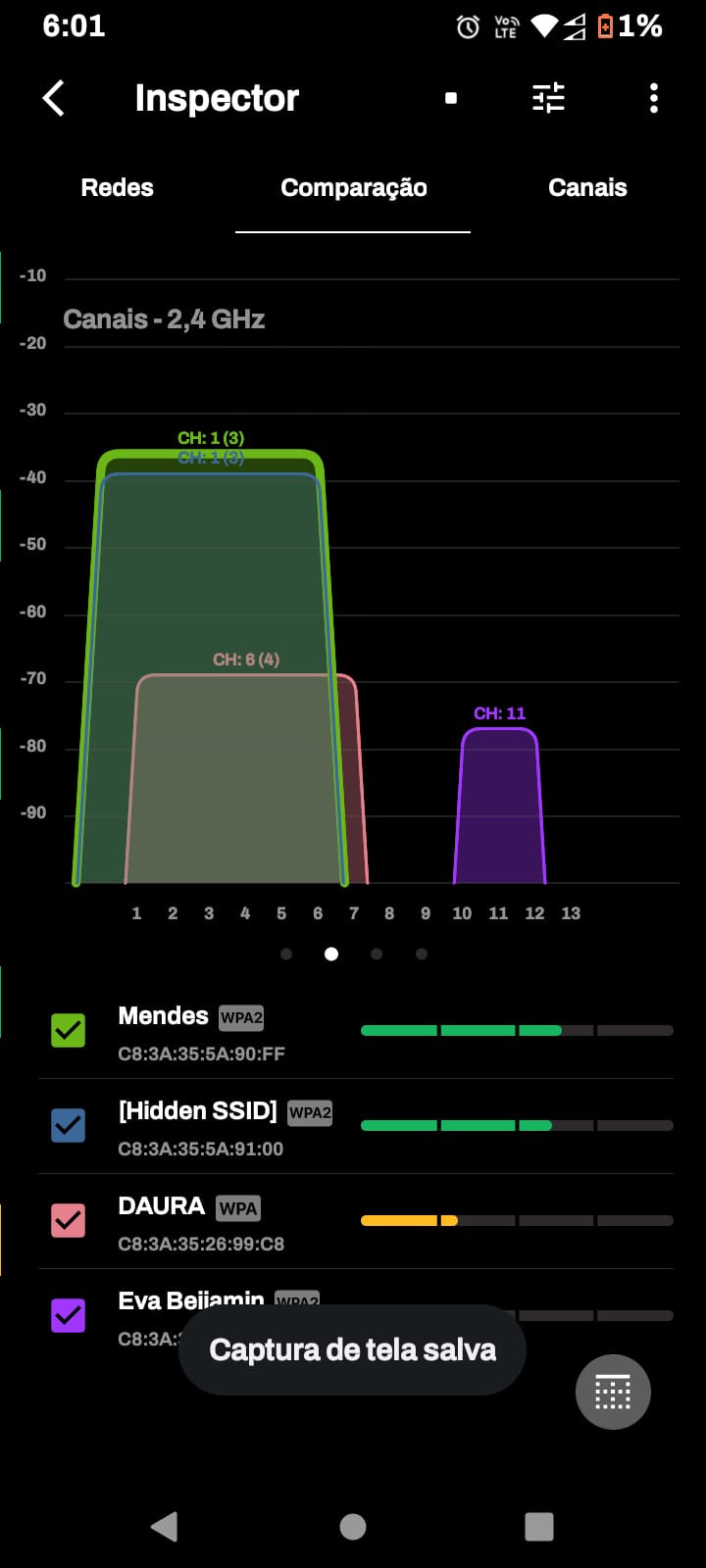Toggle the Eva Beijamin network checkbox
The width and height of the screenshot is (706, 1568).
point(68,1314)
